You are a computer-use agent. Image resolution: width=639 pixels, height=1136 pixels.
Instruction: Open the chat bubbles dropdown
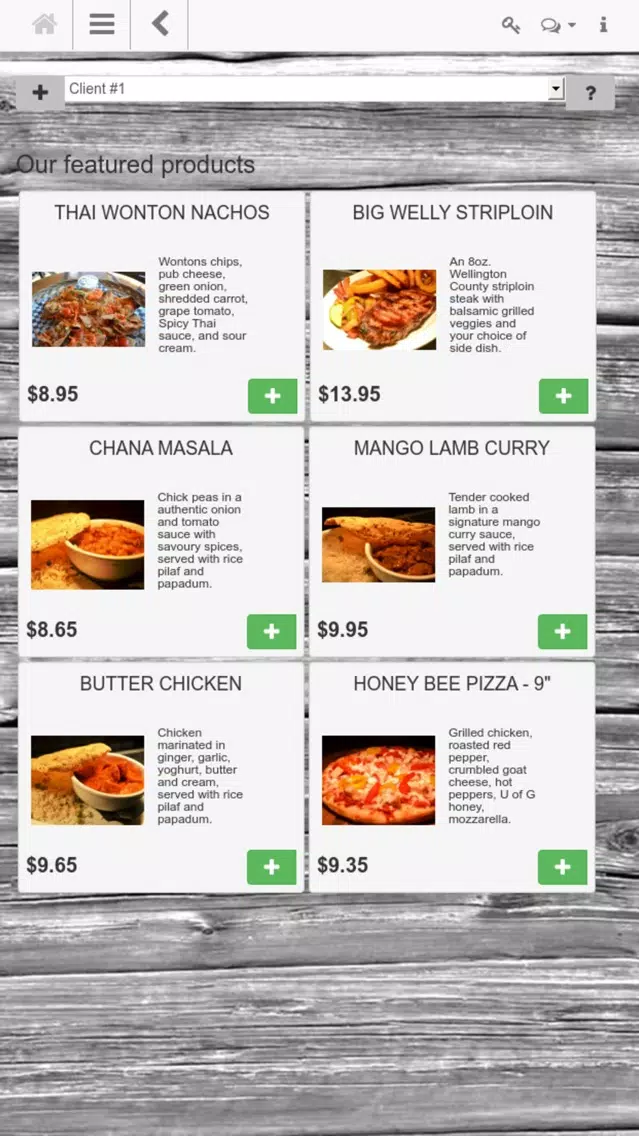click(x=558, y=25)
